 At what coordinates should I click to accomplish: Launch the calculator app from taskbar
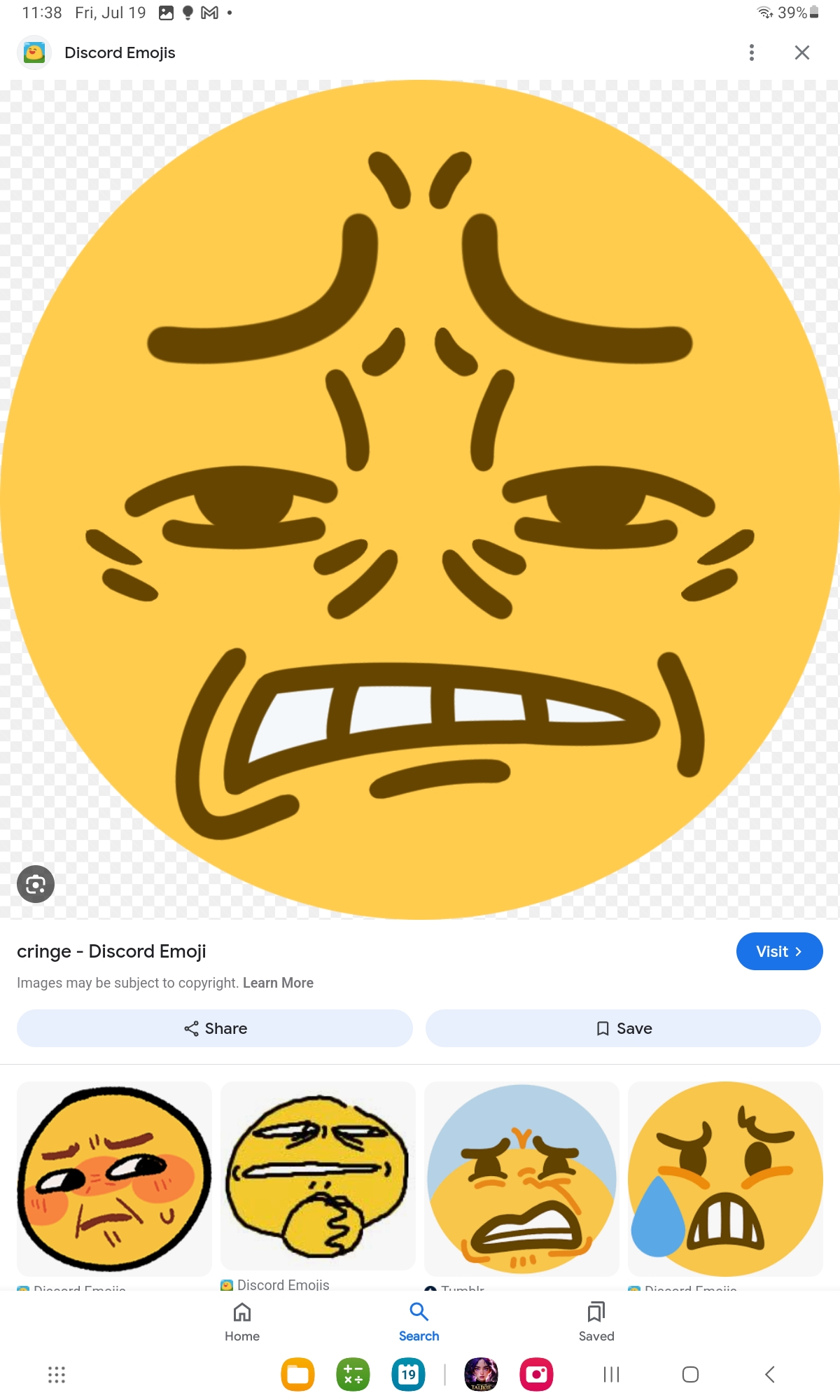pos(353,1374)
